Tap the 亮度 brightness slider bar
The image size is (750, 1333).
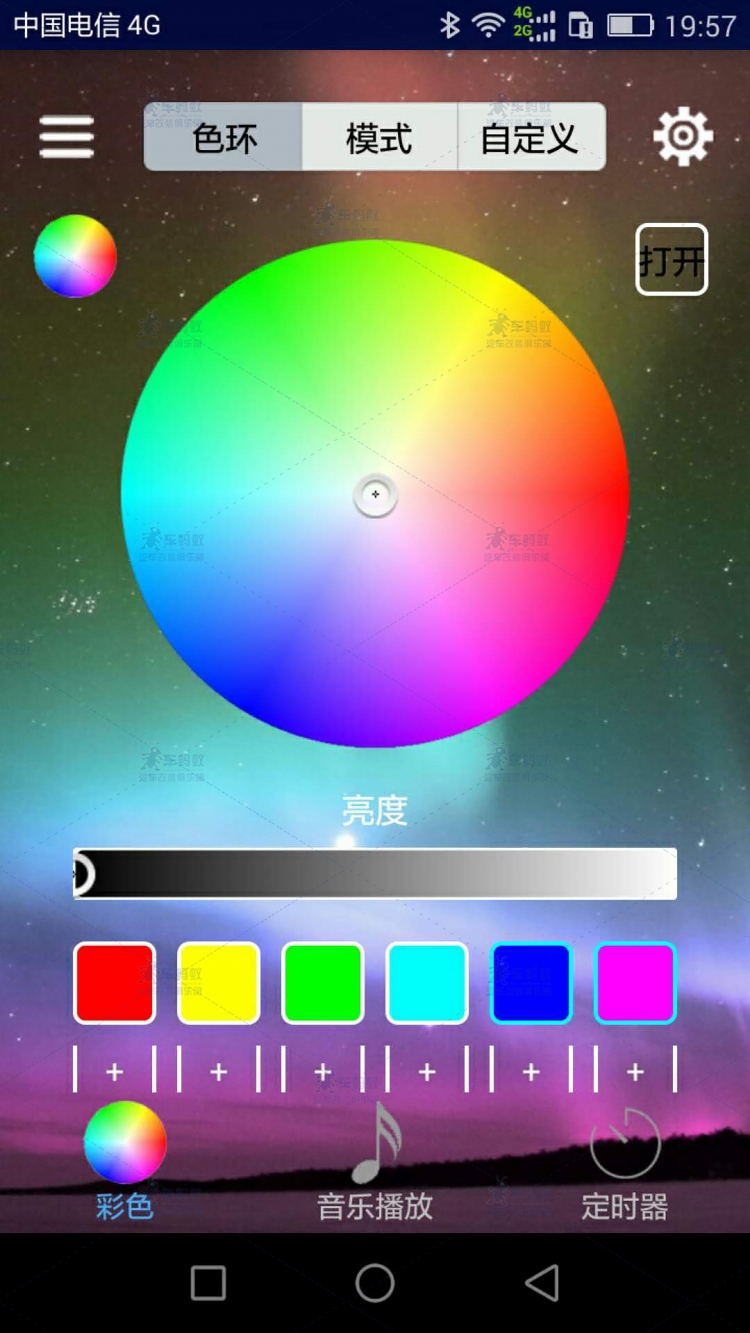(375, 874)
